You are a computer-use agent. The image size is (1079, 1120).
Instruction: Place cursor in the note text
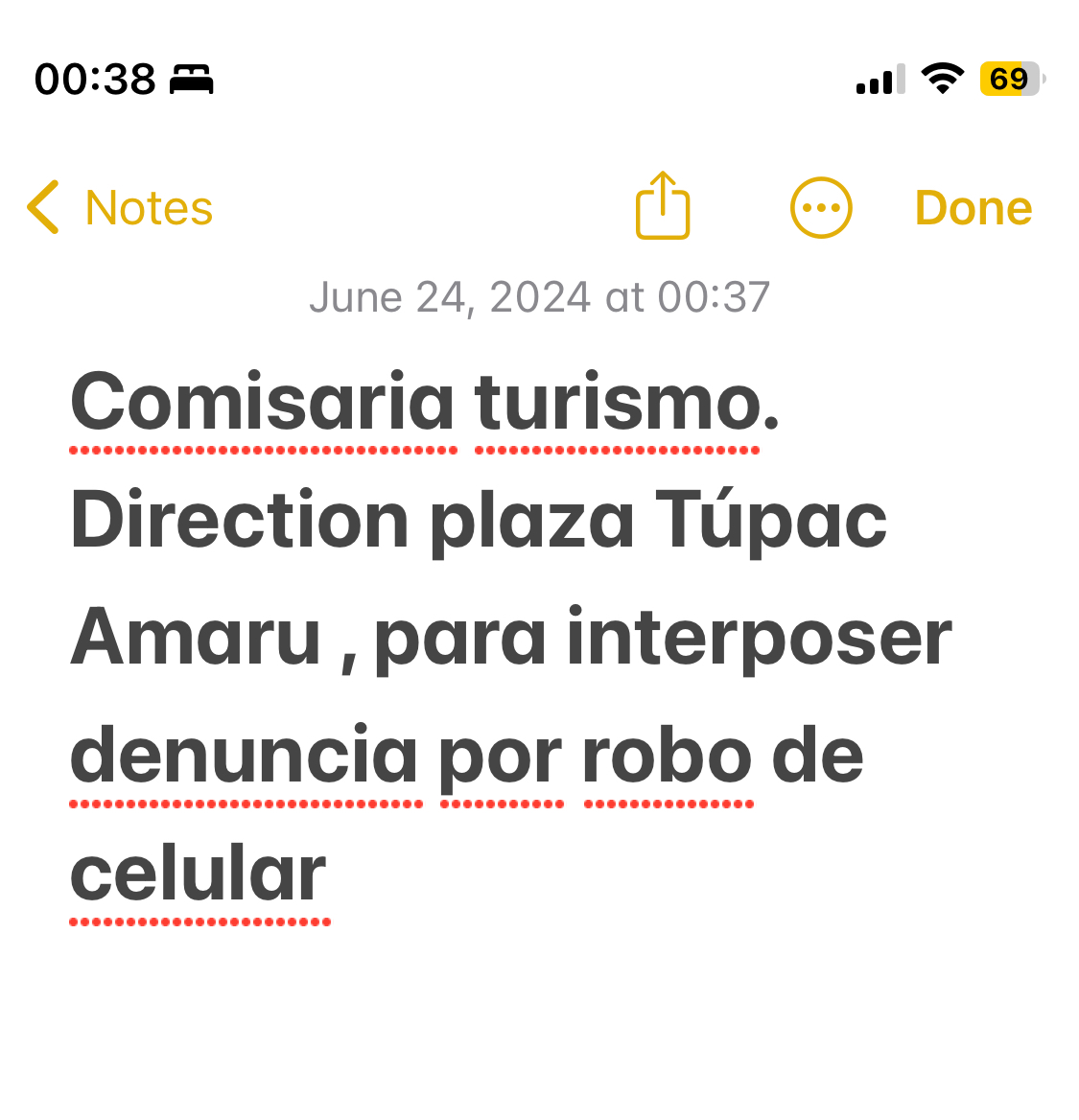[x=480, y=638]
